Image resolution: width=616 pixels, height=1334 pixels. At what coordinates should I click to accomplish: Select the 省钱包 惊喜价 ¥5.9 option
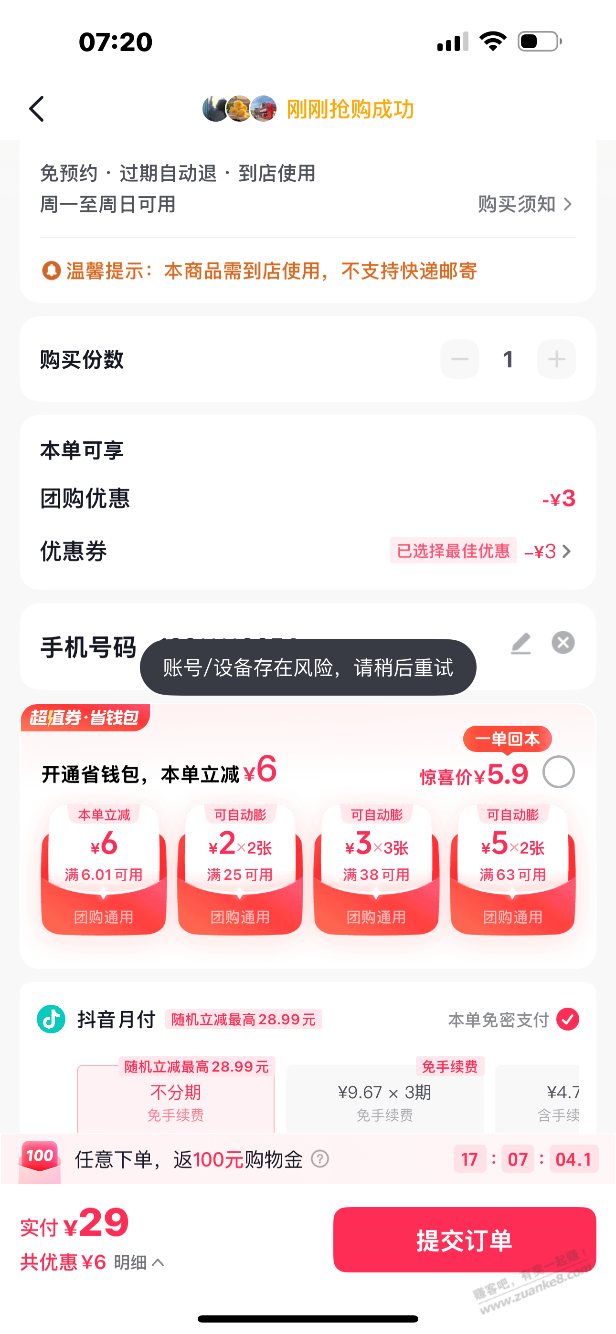(558, 773)
